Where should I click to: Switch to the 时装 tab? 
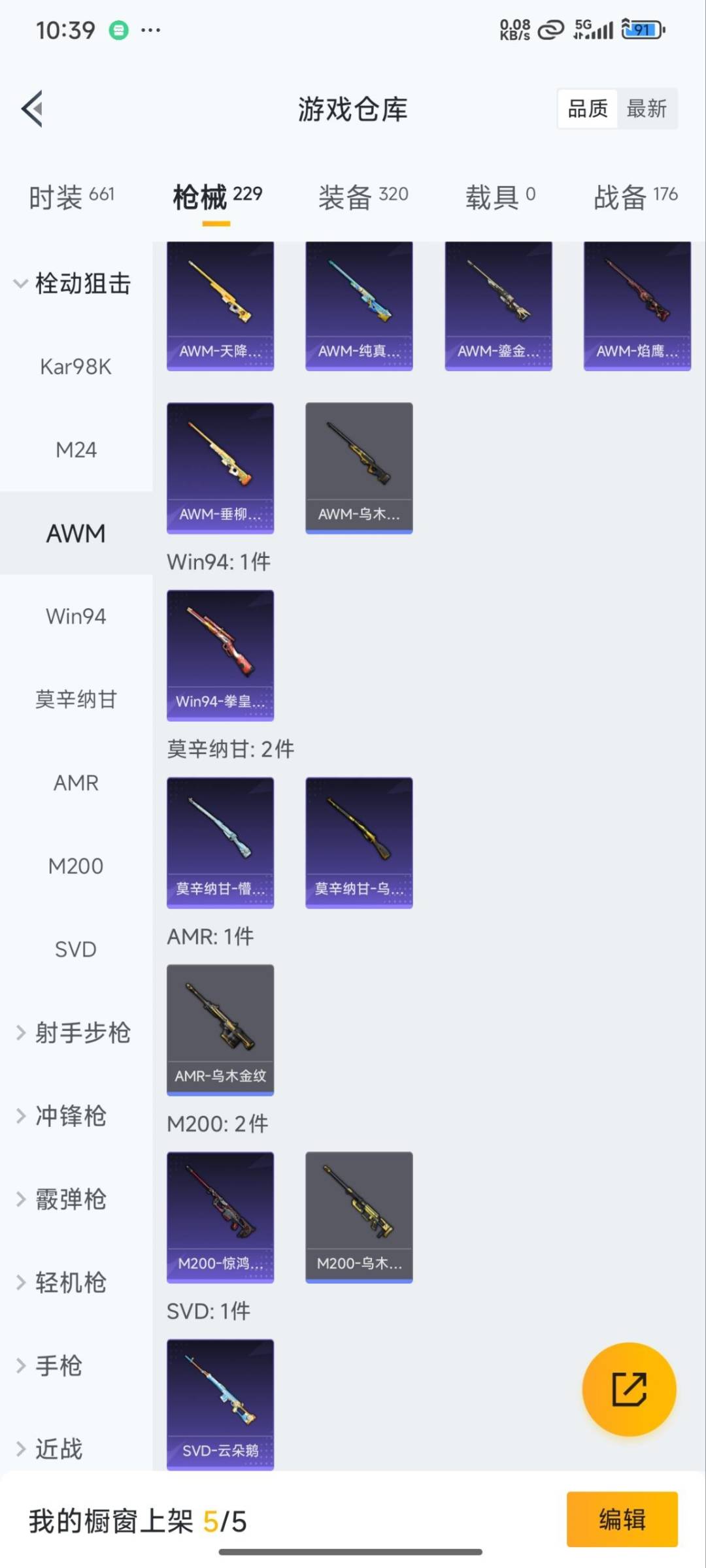(71, 196)
